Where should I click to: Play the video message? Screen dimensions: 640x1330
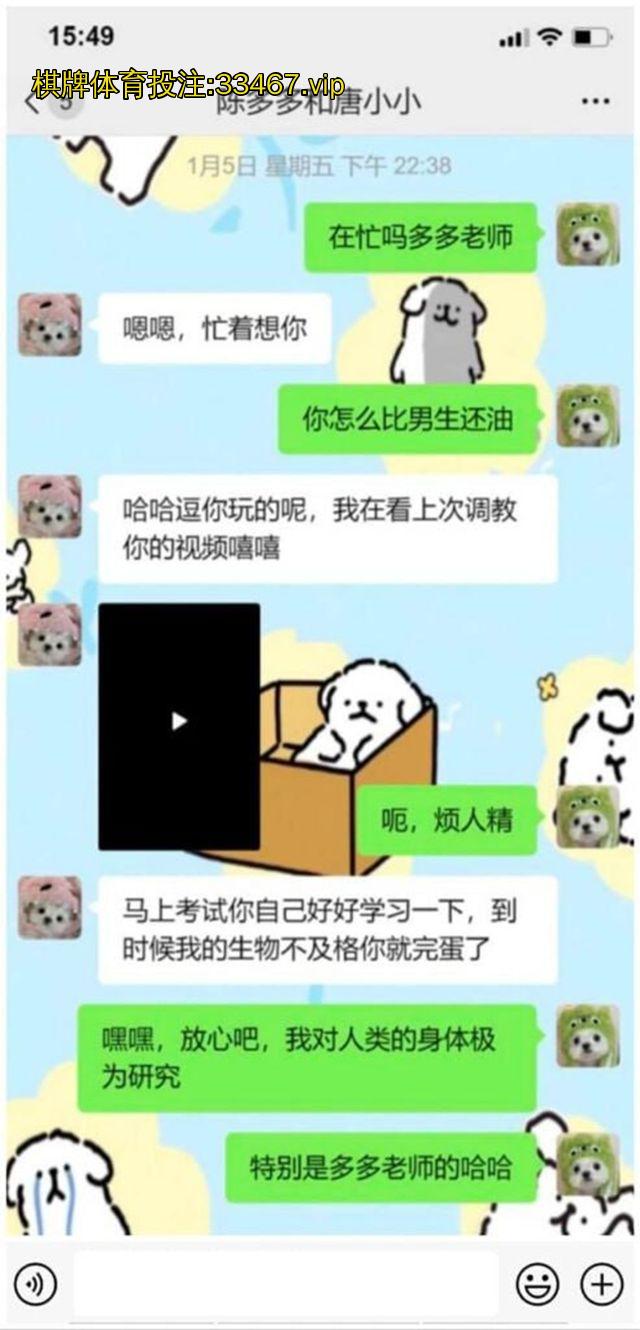179,721
